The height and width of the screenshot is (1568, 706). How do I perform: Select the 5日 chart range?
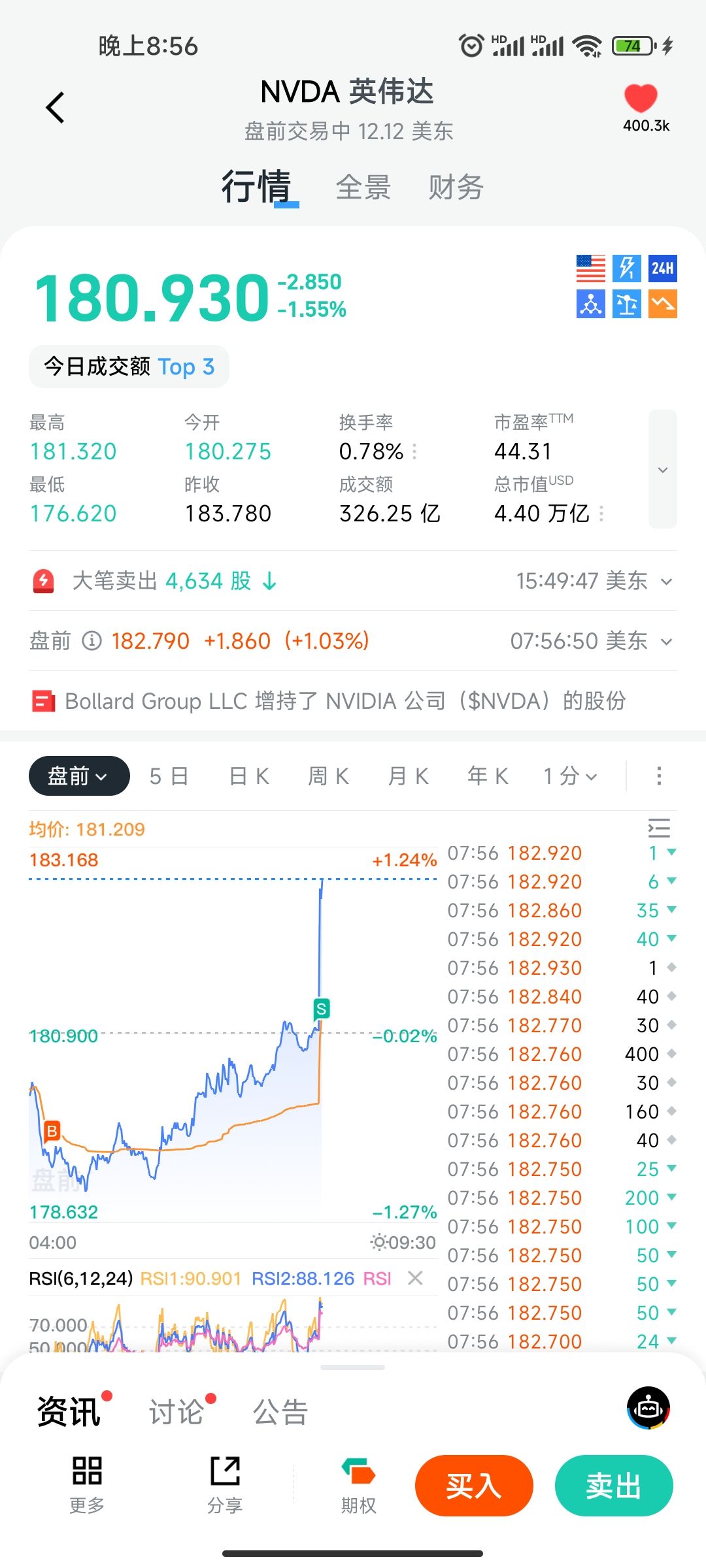pyautogui.click(x=169, y=776)
